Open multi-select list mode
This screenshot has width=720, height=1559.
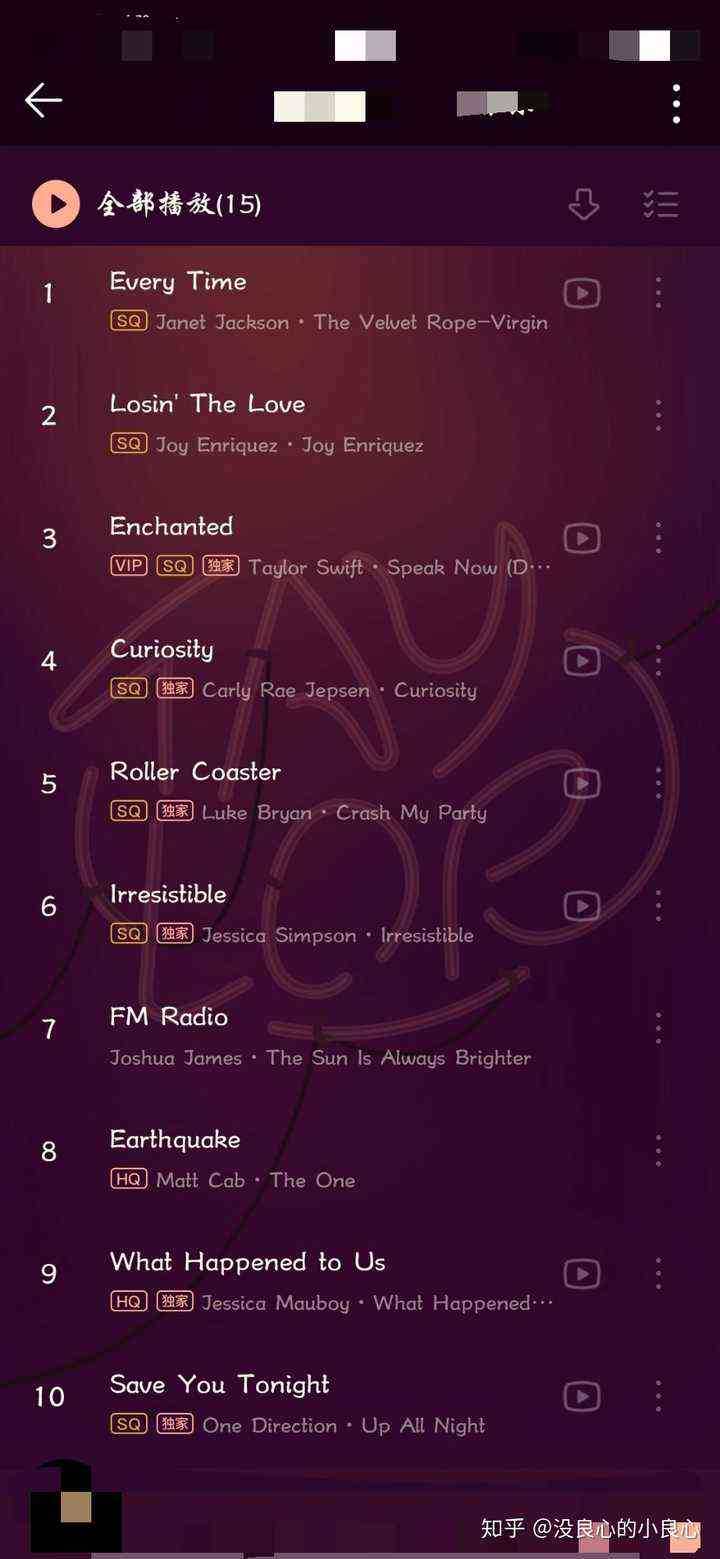(660, 204)
